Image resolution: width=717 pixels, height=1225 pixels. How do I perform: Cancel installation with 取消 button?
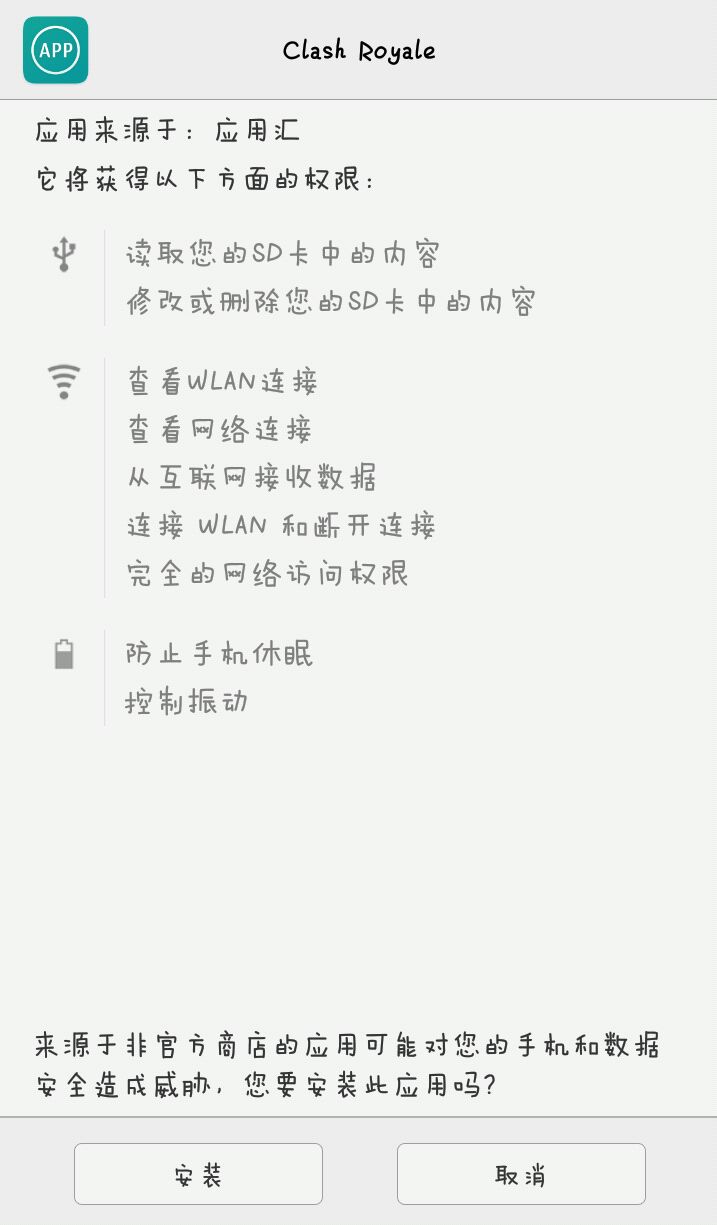(x=521, y=1174)
